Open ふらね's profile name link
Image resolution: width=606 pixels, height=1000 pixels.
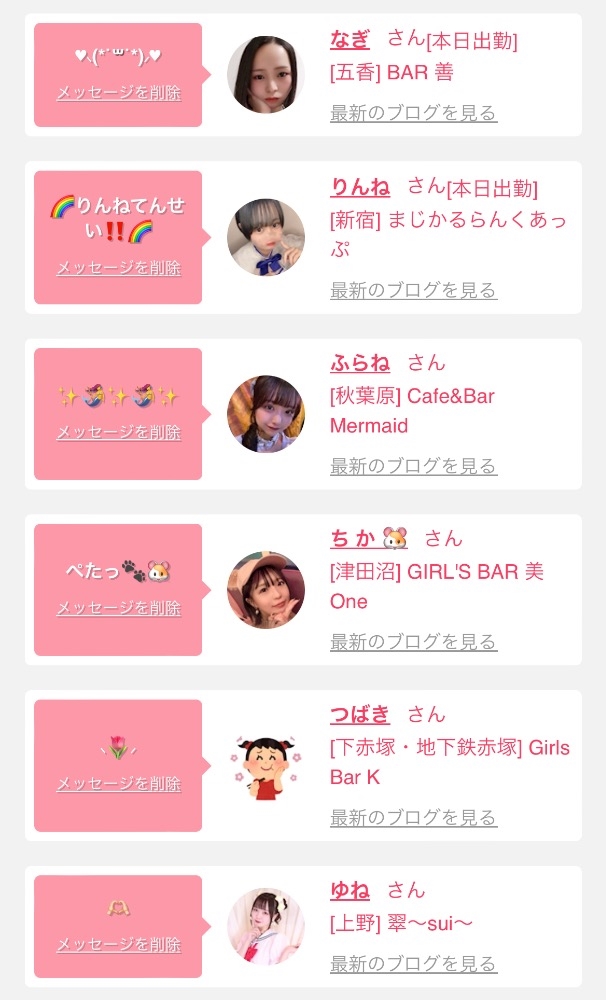(x=360, y=363)
